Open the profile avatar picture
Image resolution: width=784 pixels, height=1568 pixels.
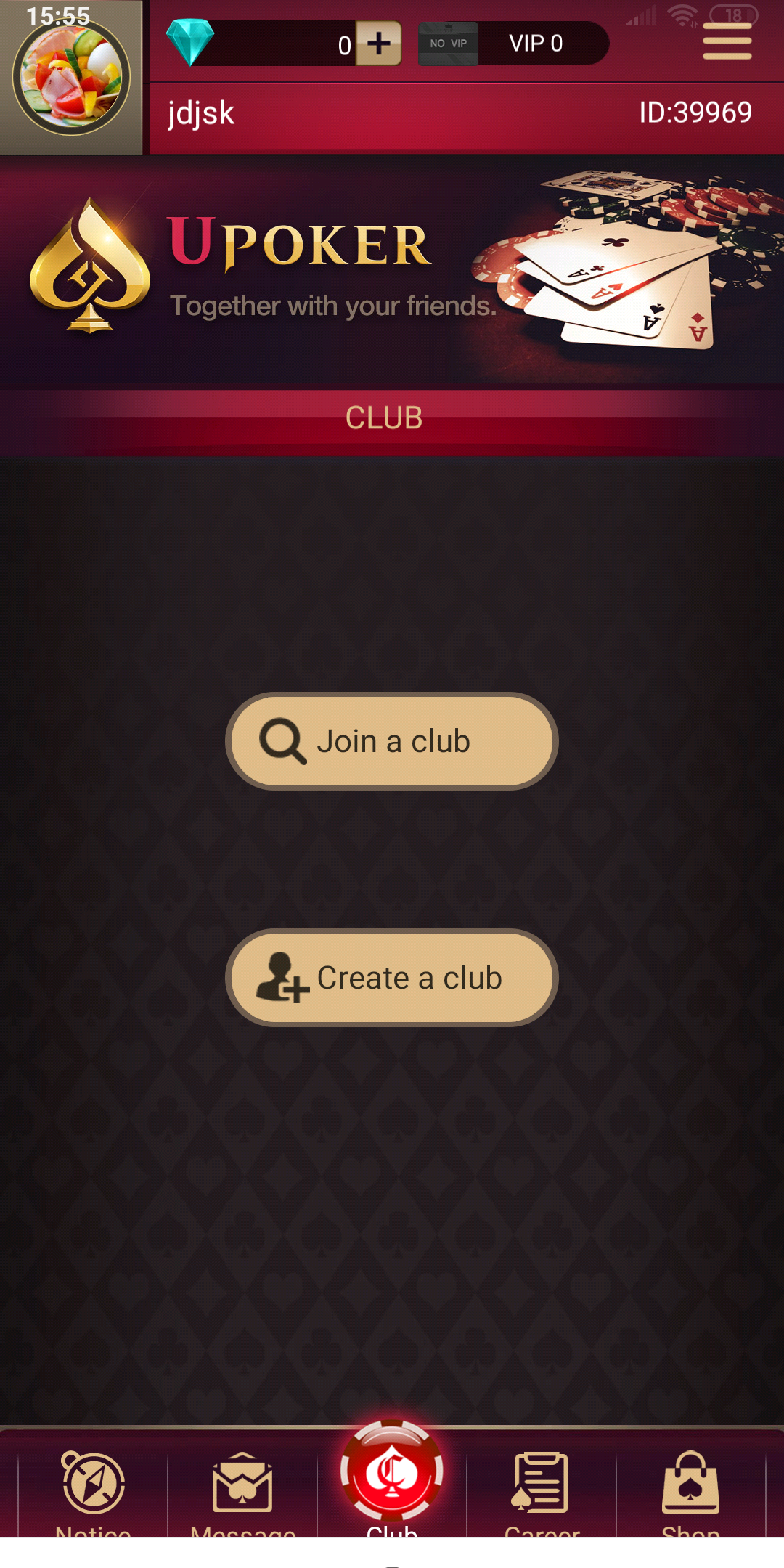point(71,77)
